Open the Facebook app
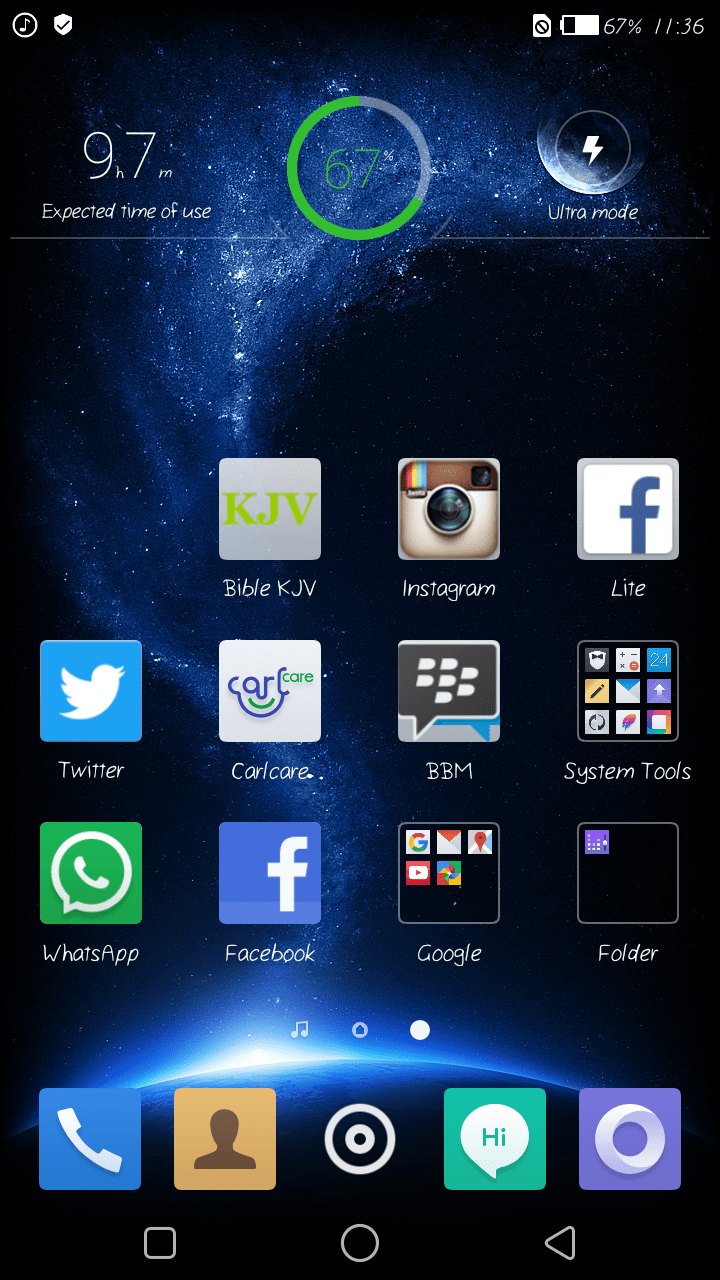Screen dimensions: 720x1280 [270, 873]
